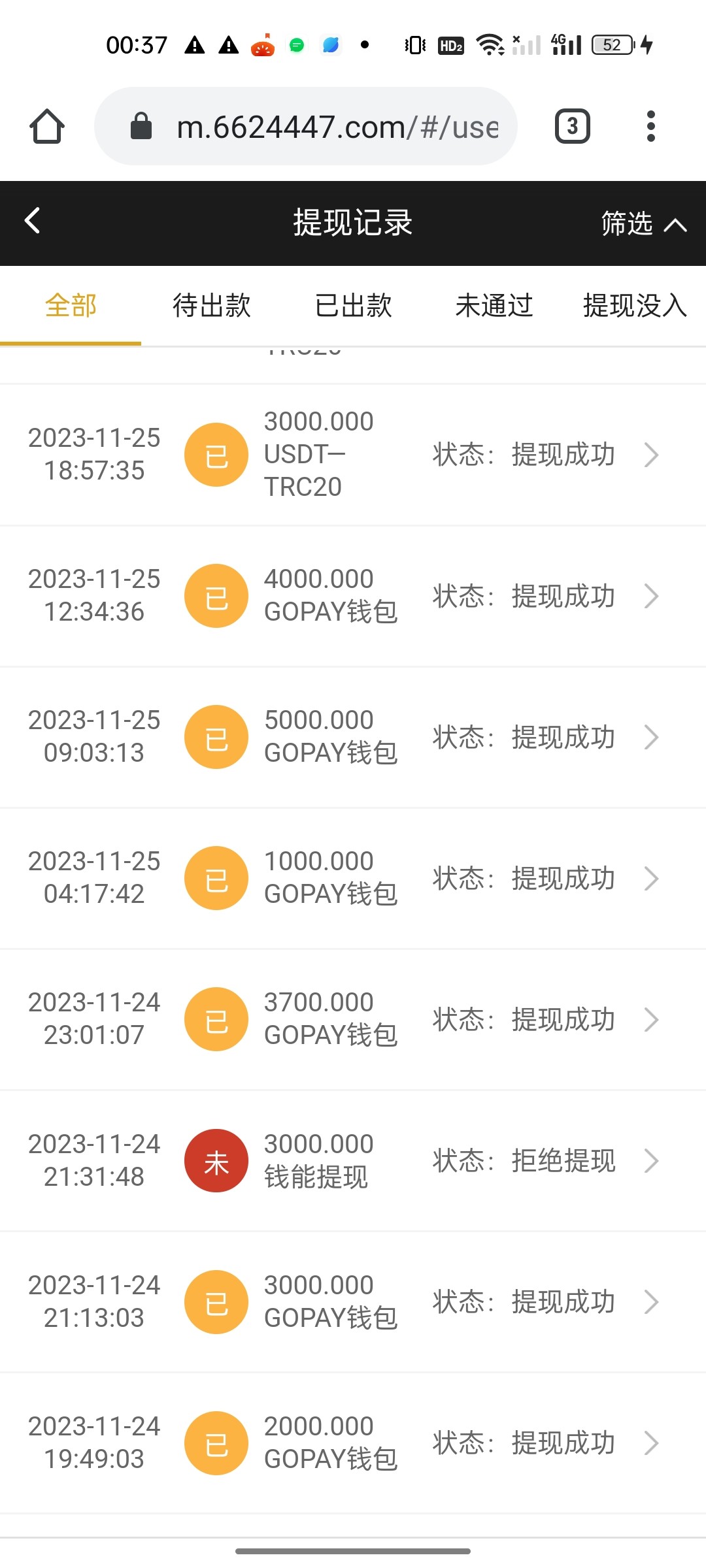Select the 已出款 tab
The image size is (706, 1568).
(x=353, y=306)
